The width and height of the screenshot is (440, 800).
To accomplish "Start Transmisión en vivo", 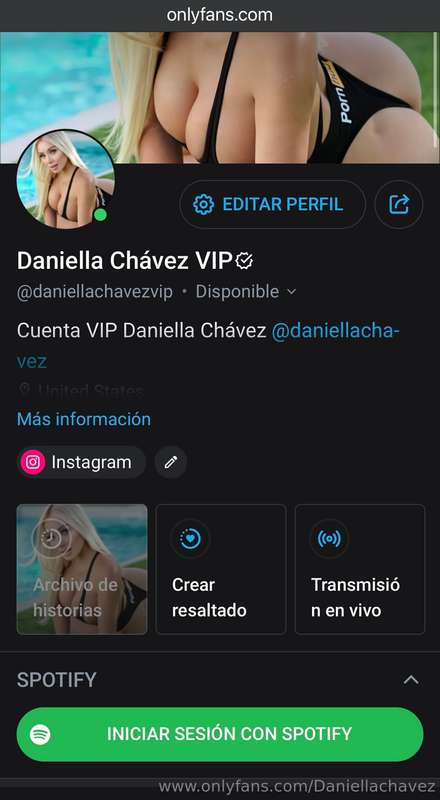I will (x=360, y=569).
